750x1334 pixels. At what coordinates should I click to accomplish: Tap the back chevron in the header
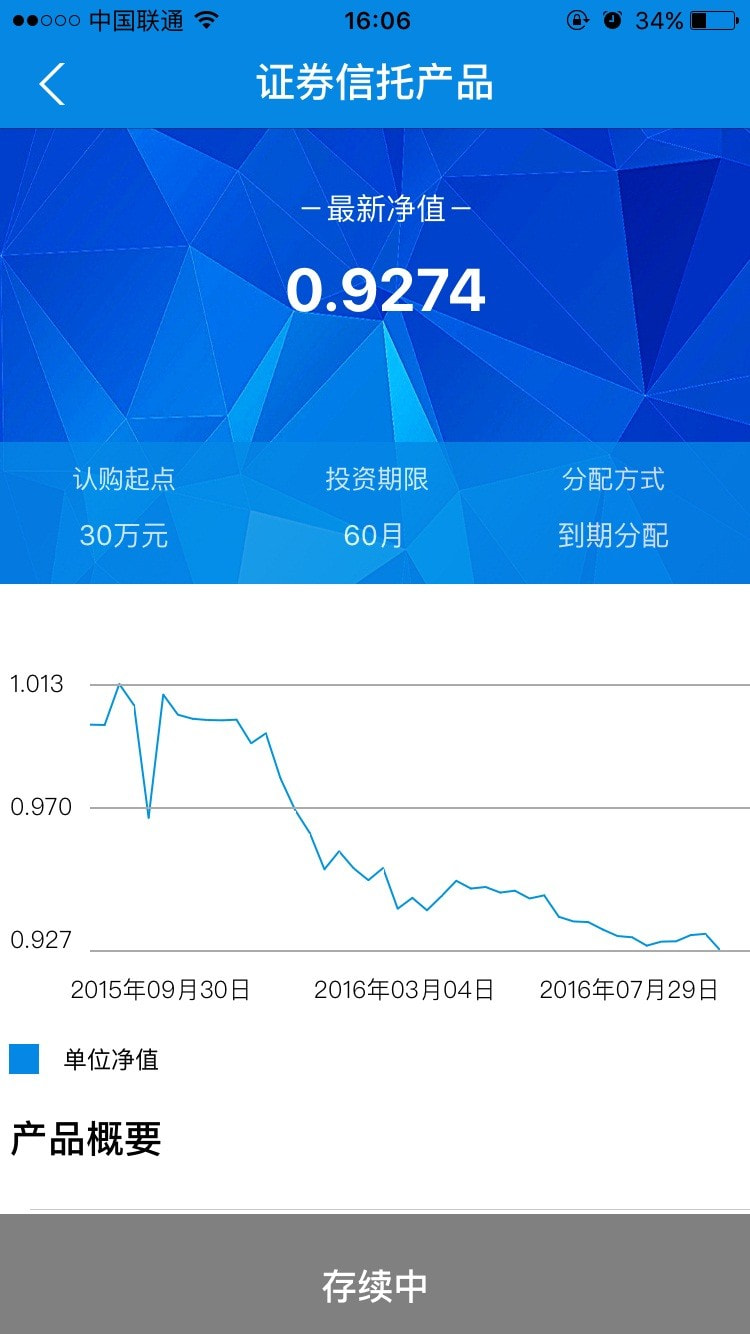pos(52,84)
